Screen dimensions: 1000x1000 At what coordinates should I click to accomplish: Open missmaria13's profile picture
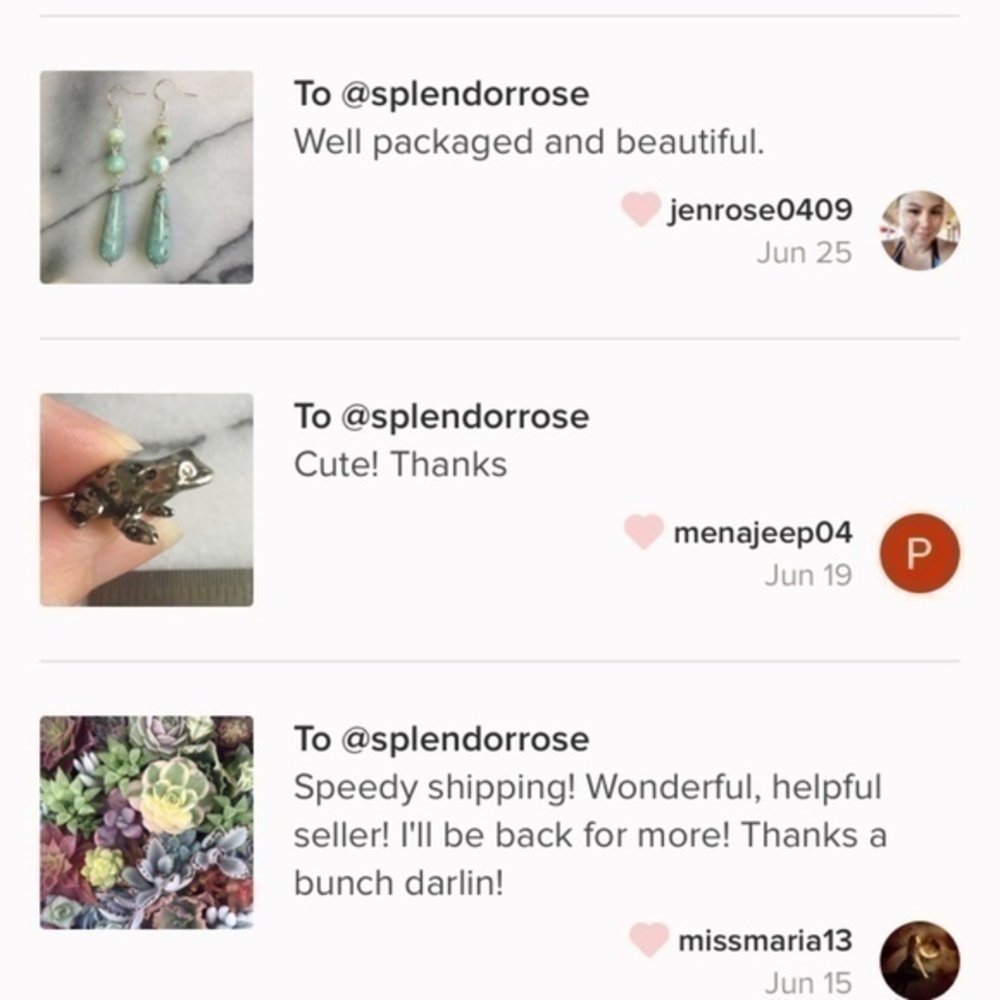919,960
